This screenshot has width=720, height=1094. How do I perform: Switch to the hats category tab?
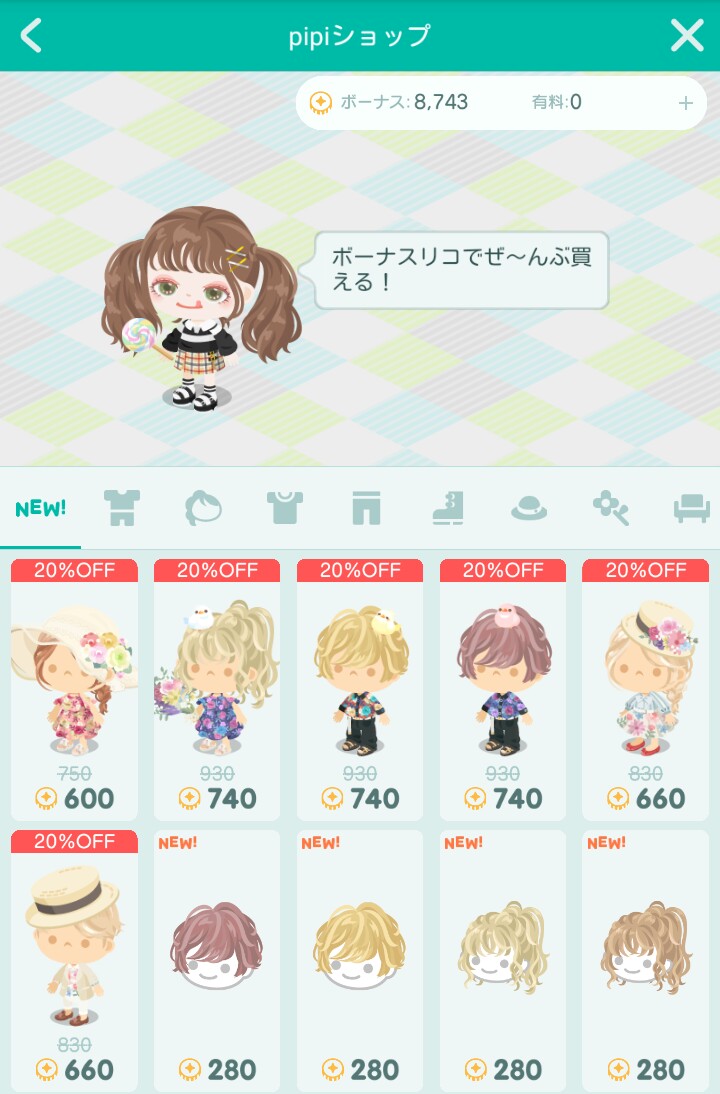tap(529, 508)
